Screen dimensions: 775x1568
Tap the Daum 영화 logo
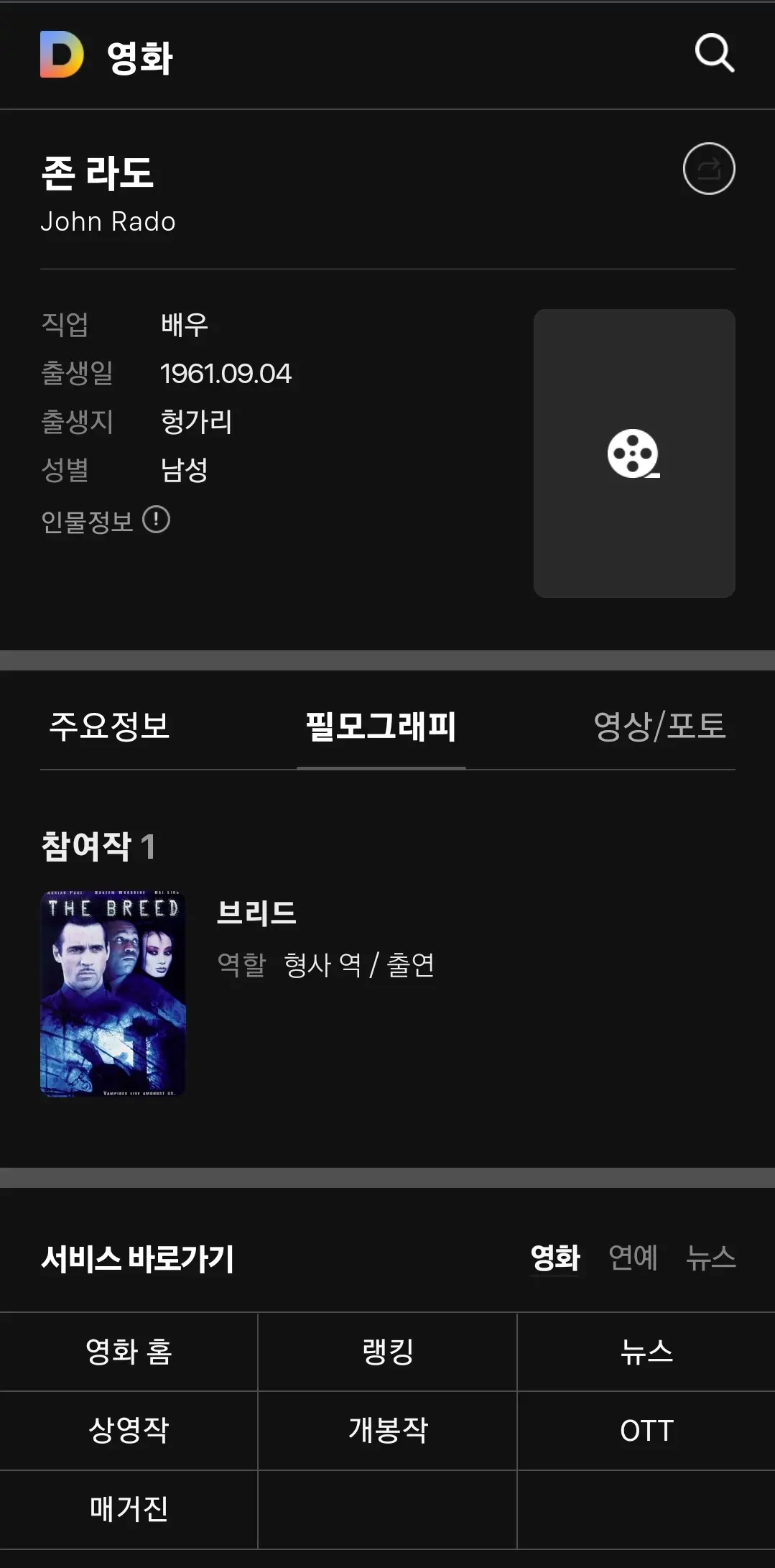[x=106, y=56]
